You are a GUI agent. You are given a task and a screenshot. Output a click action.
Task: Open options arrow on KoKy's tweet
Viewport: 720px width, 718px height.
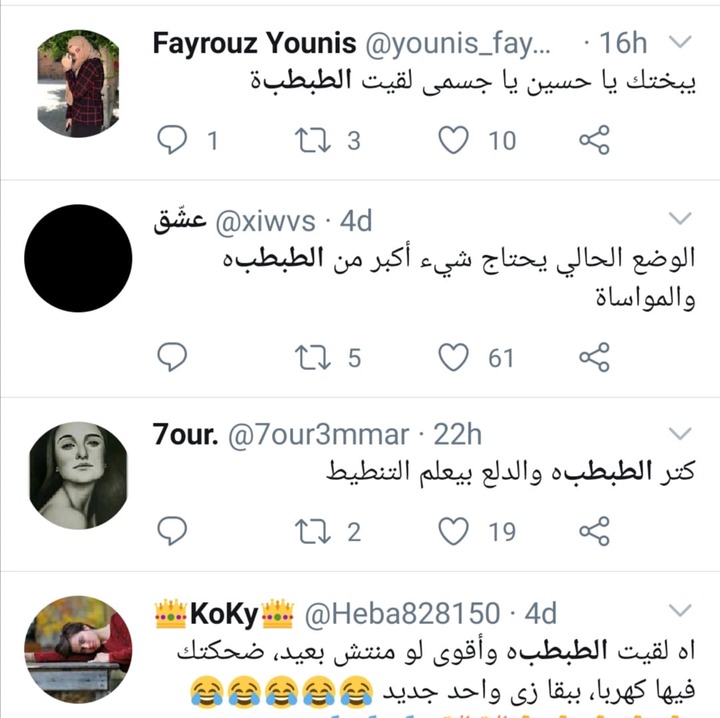(x=679, y=610)
